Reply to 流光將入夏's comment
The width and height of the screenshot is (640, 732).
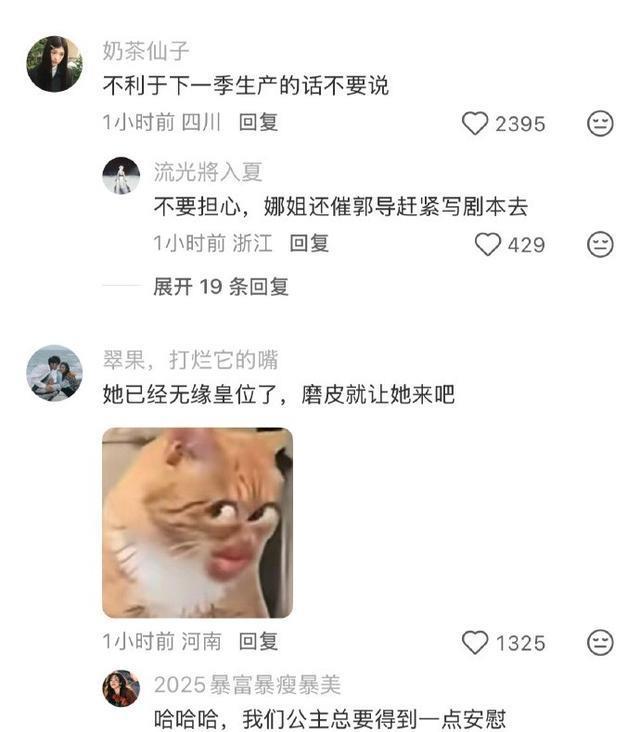pyautogui.click(x=309, y=243)
